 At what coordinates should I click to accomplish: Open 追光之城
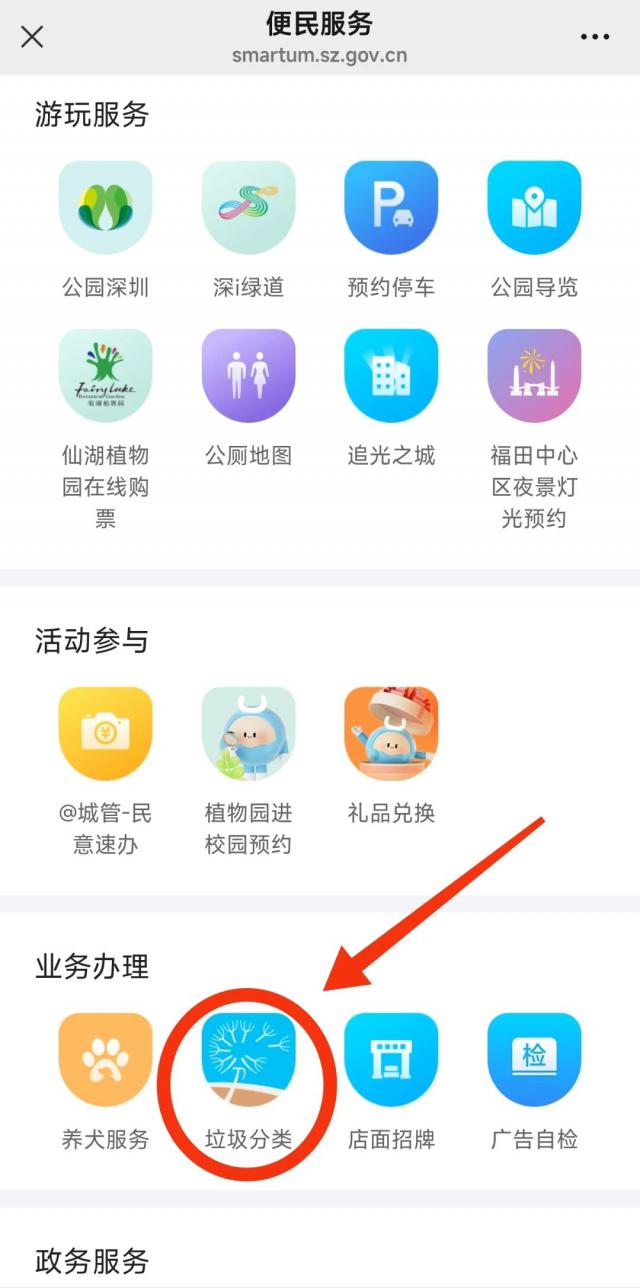pyautogui.click(x=391, y=376)
